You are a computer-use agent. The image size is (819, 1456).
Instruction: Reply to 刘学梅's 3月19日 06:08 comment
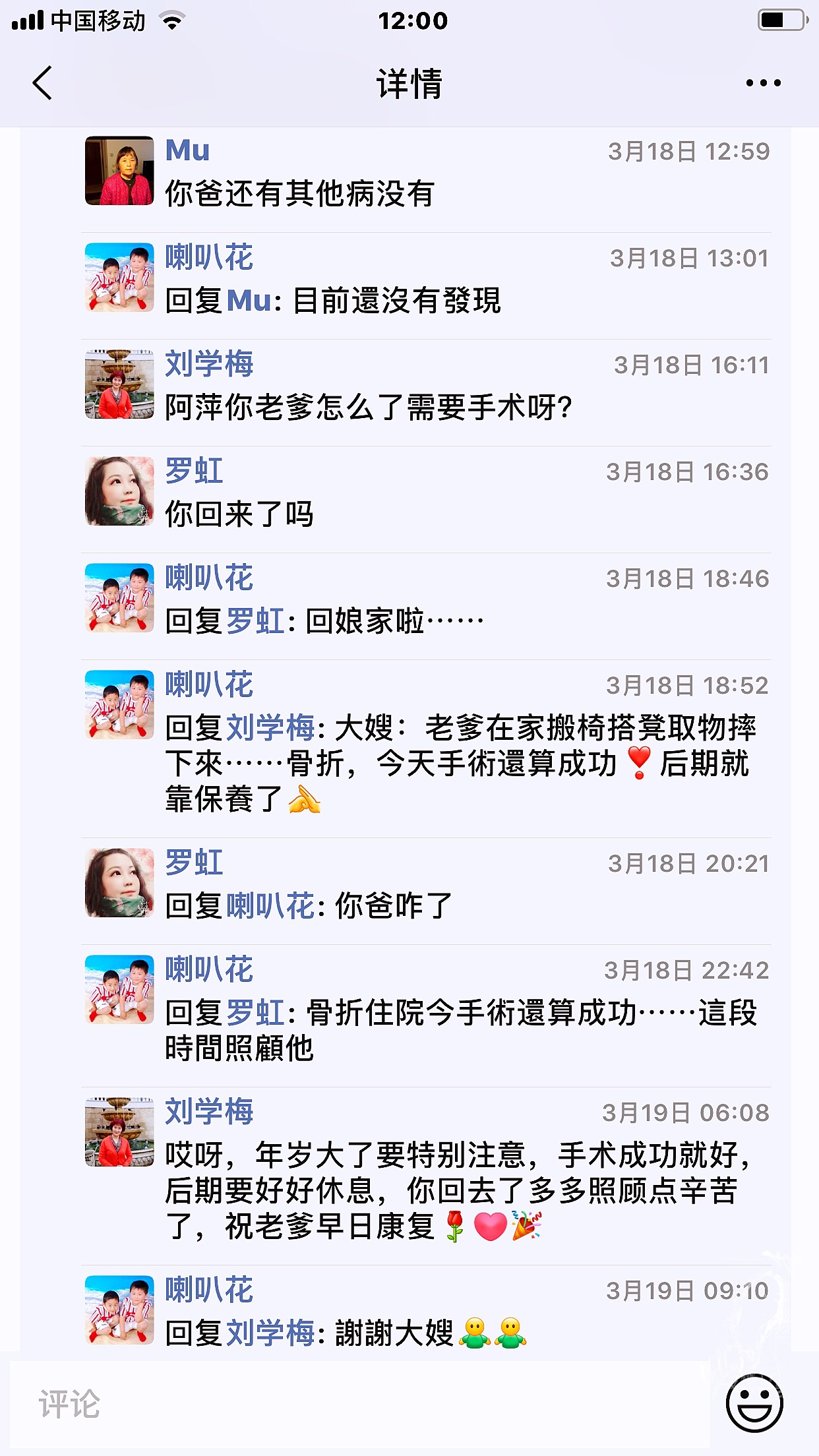455,1190
